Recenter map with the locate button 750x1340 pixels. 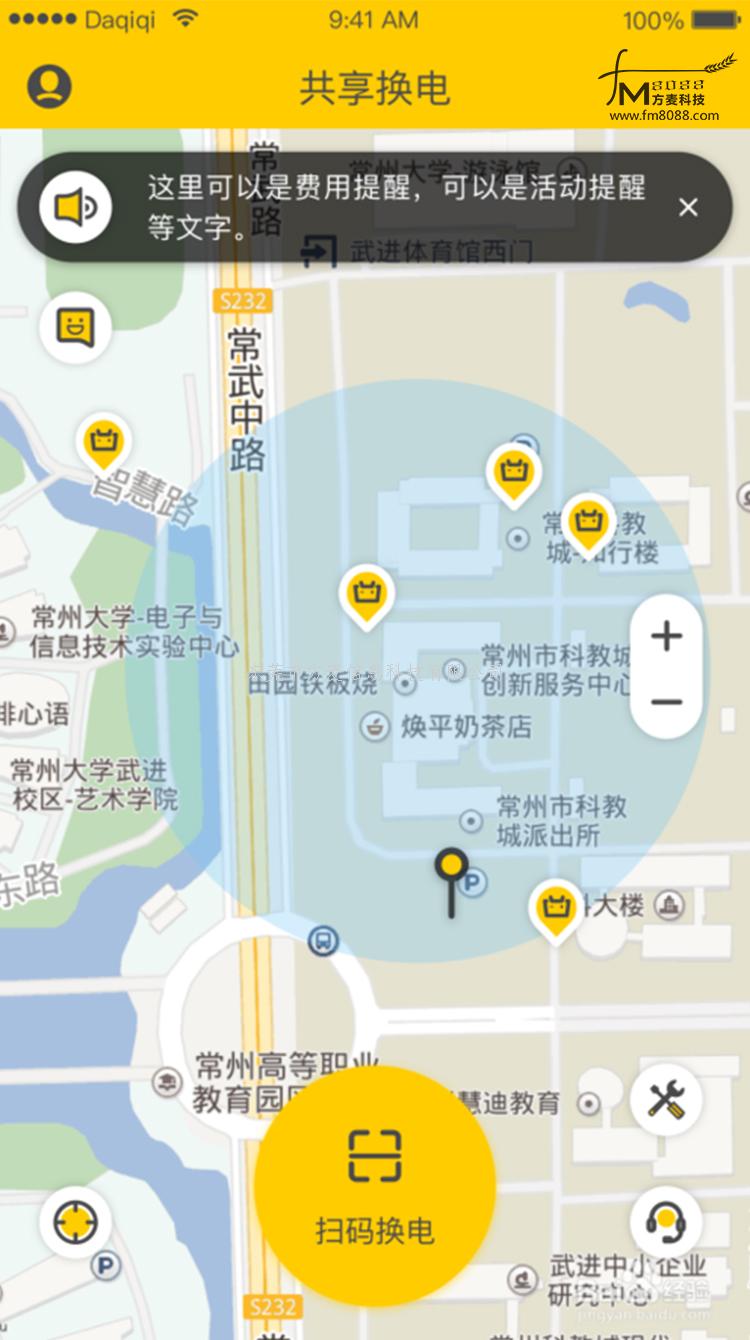pyautogui.click(x=75, y=1223)
